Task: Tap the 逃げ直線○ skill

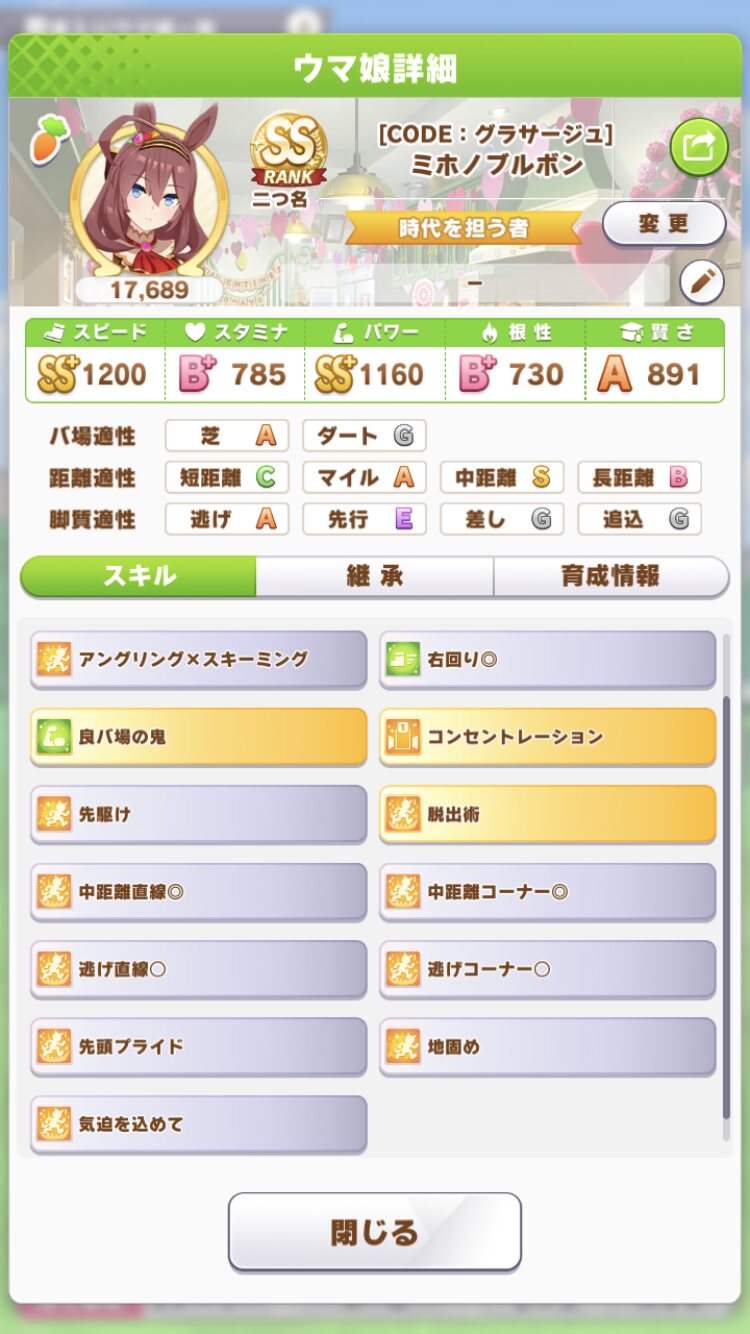Action: coord(198,969)
